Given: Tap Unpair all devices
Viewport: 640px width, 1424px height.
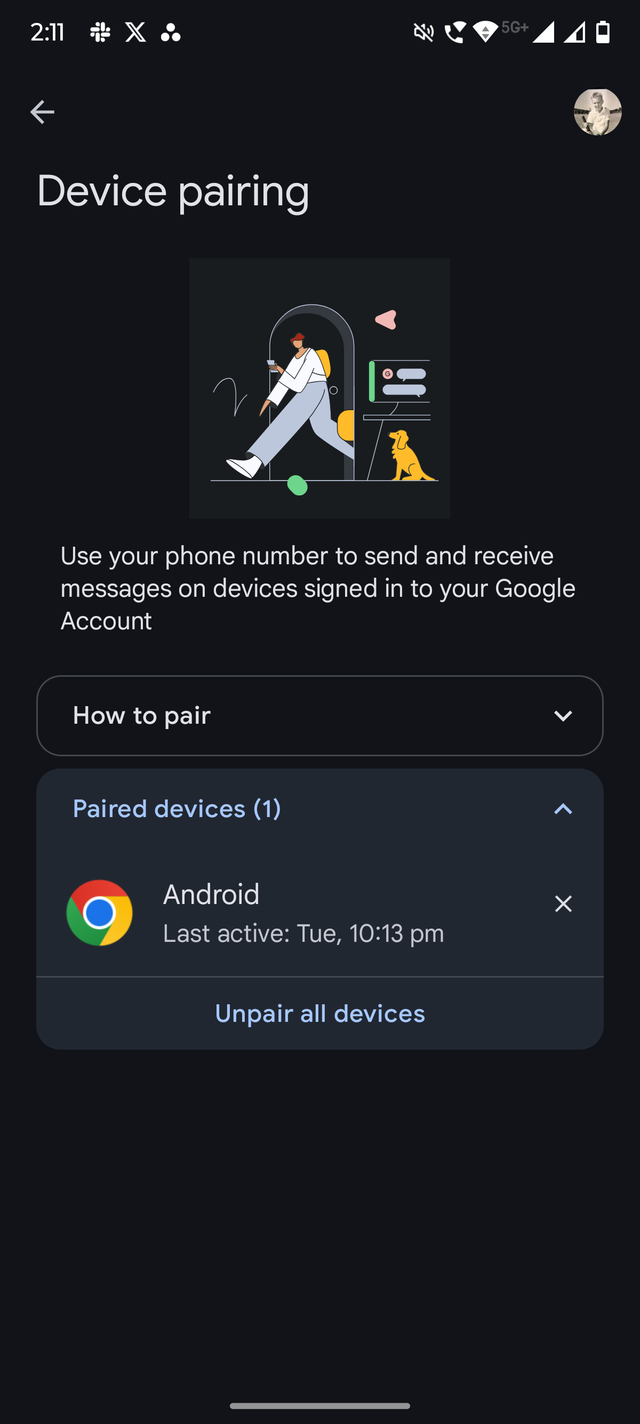Looking at the screenshot, I should click(x=320, y=1013).
